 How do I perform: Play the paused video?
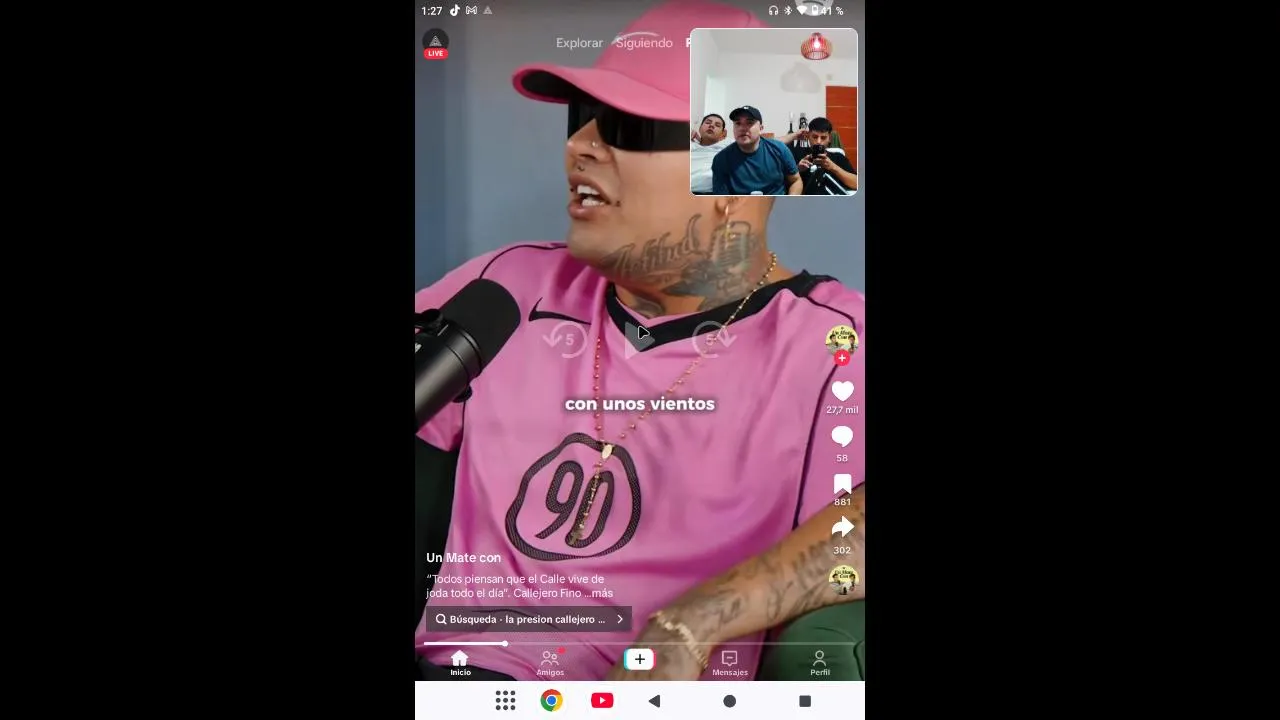(x=639, y=339)
